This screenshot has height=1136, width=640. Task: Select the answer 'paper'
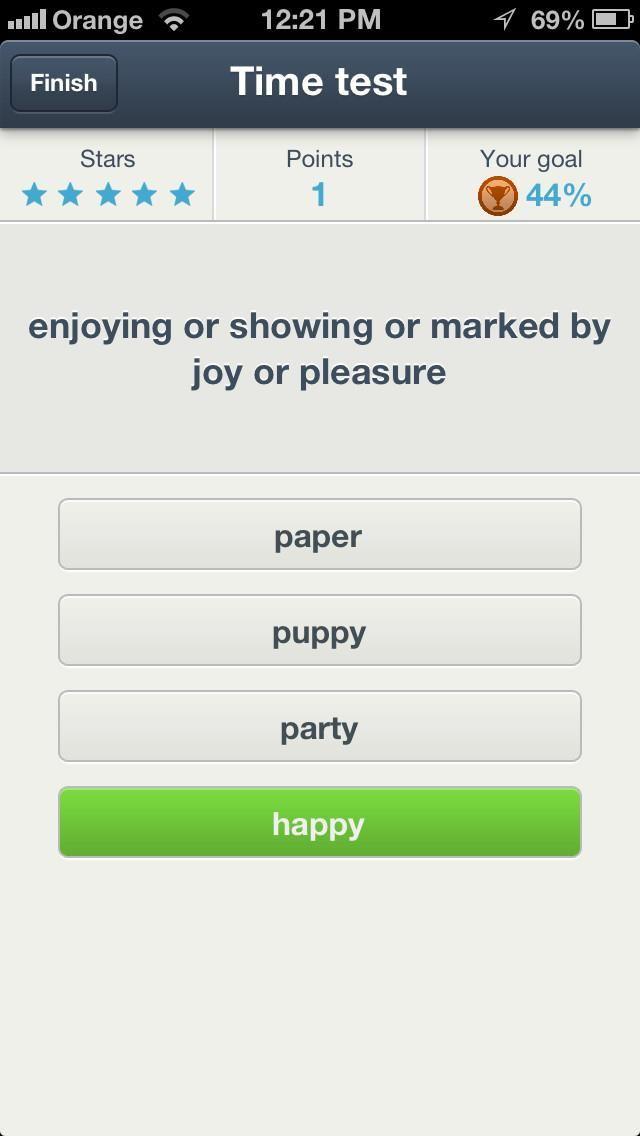[x=319, y=535]
